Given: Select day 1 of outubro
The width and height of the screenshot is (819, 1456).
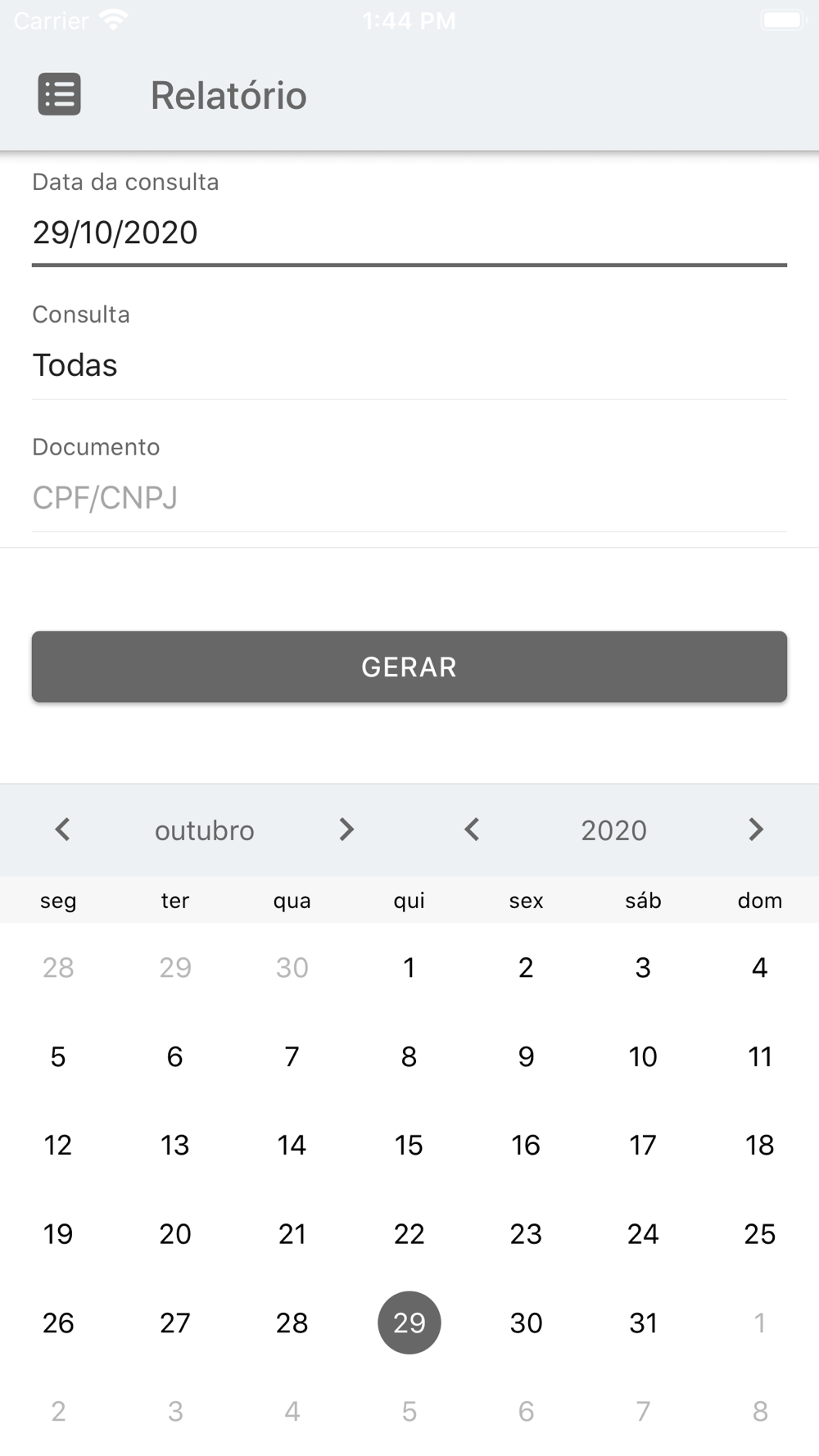Looking at the screenshot, I should pos(409,967).
